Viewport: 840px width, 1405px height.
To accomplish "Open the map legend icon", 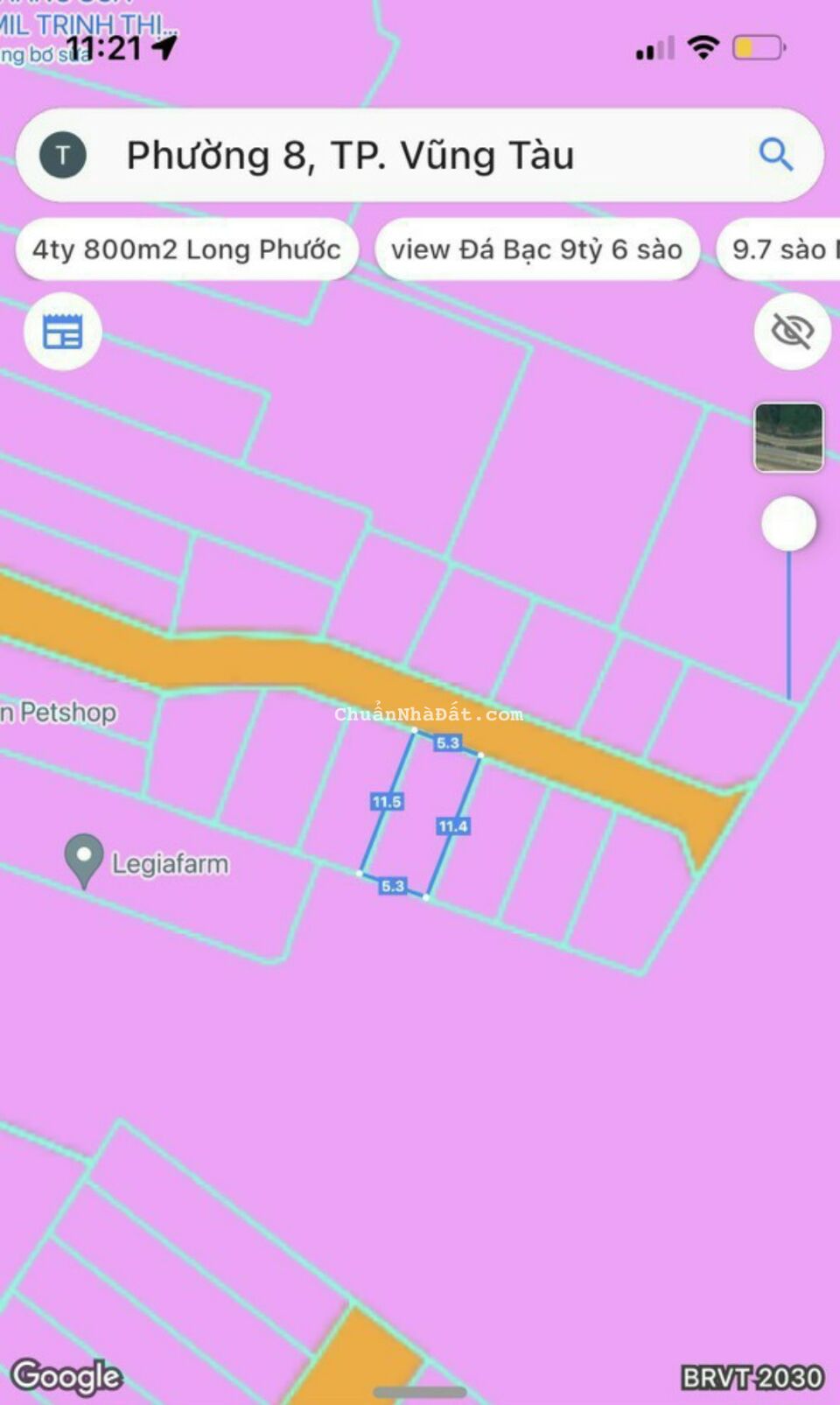I will (61, 331).
